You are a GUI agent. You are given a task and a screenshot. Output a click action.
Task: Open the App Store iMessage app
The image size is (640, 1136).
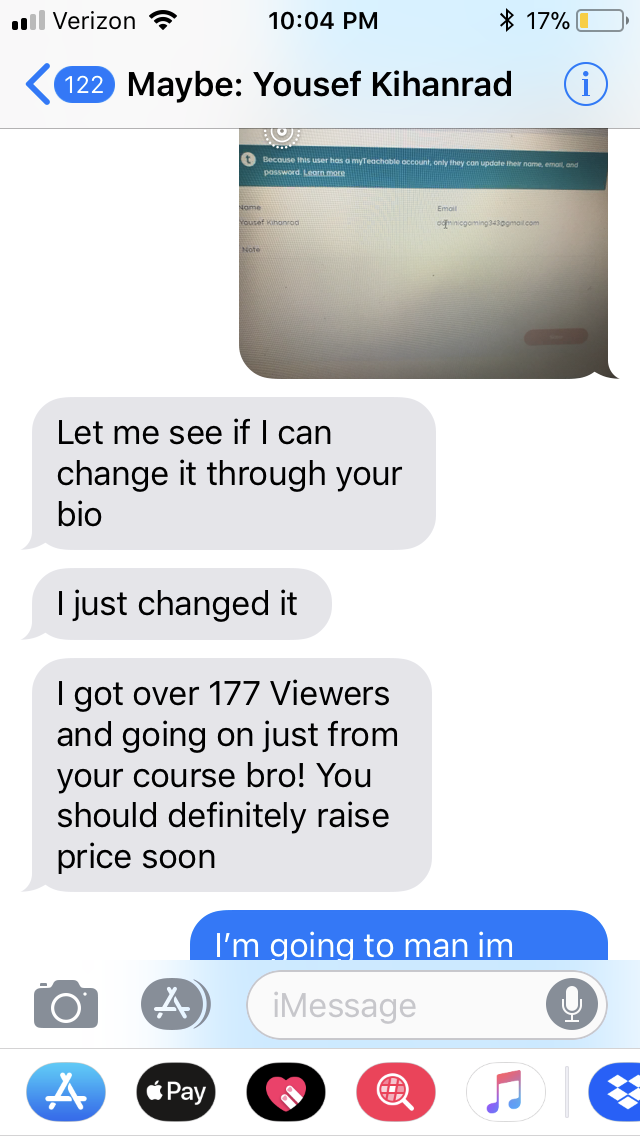[66, 1092]
